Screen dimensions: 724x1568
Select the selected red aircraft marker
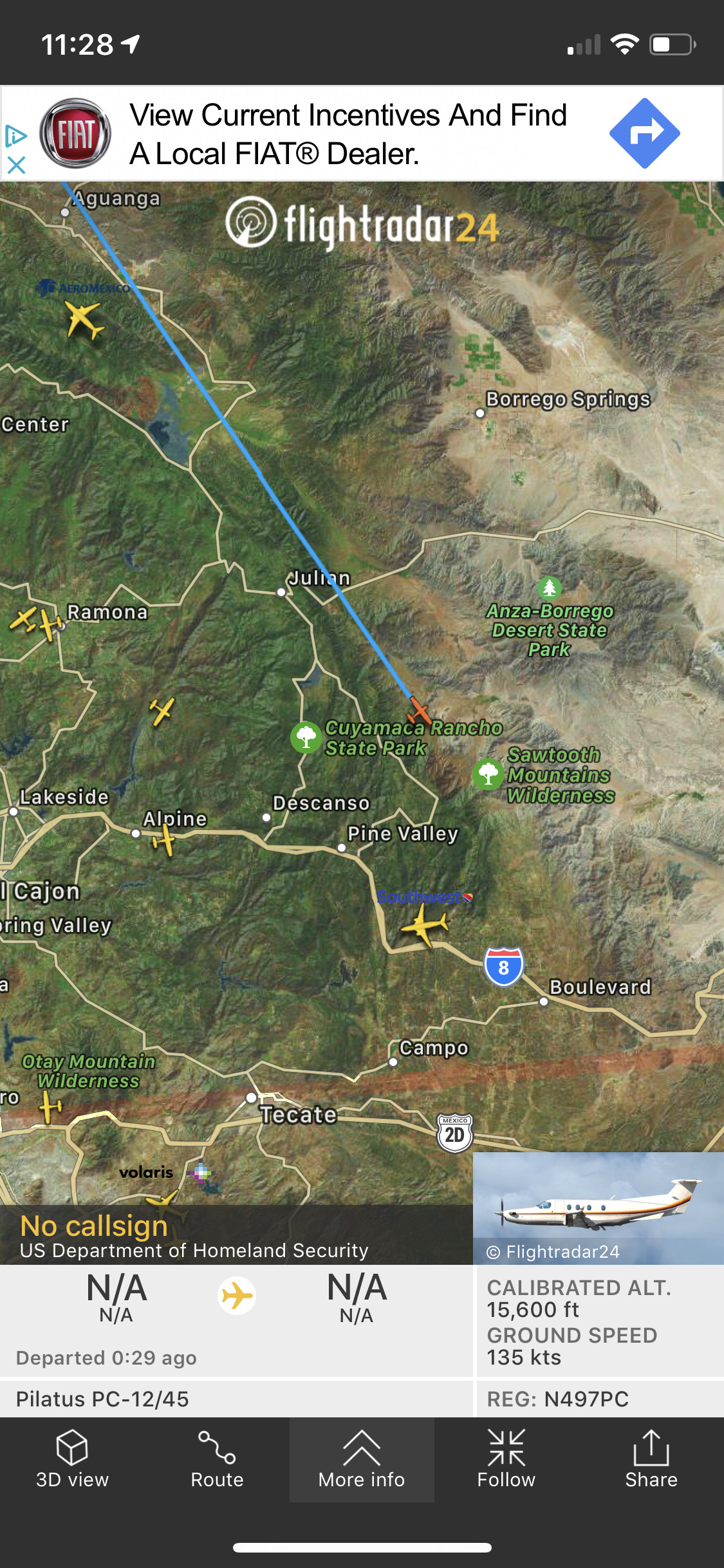(x=419, y=711)
